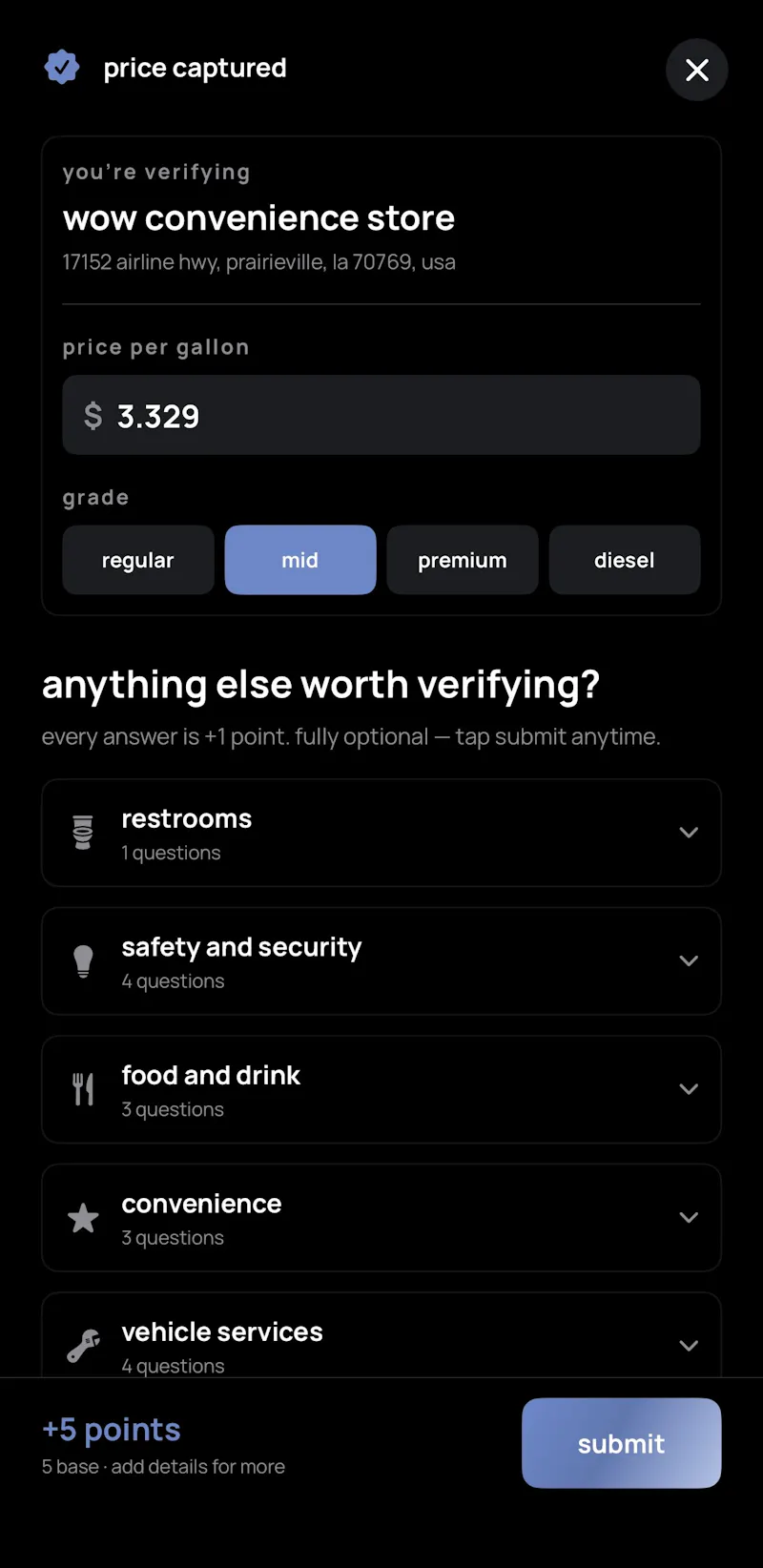Submit the verified price
763x1568 pixels.
[622, 1443]
